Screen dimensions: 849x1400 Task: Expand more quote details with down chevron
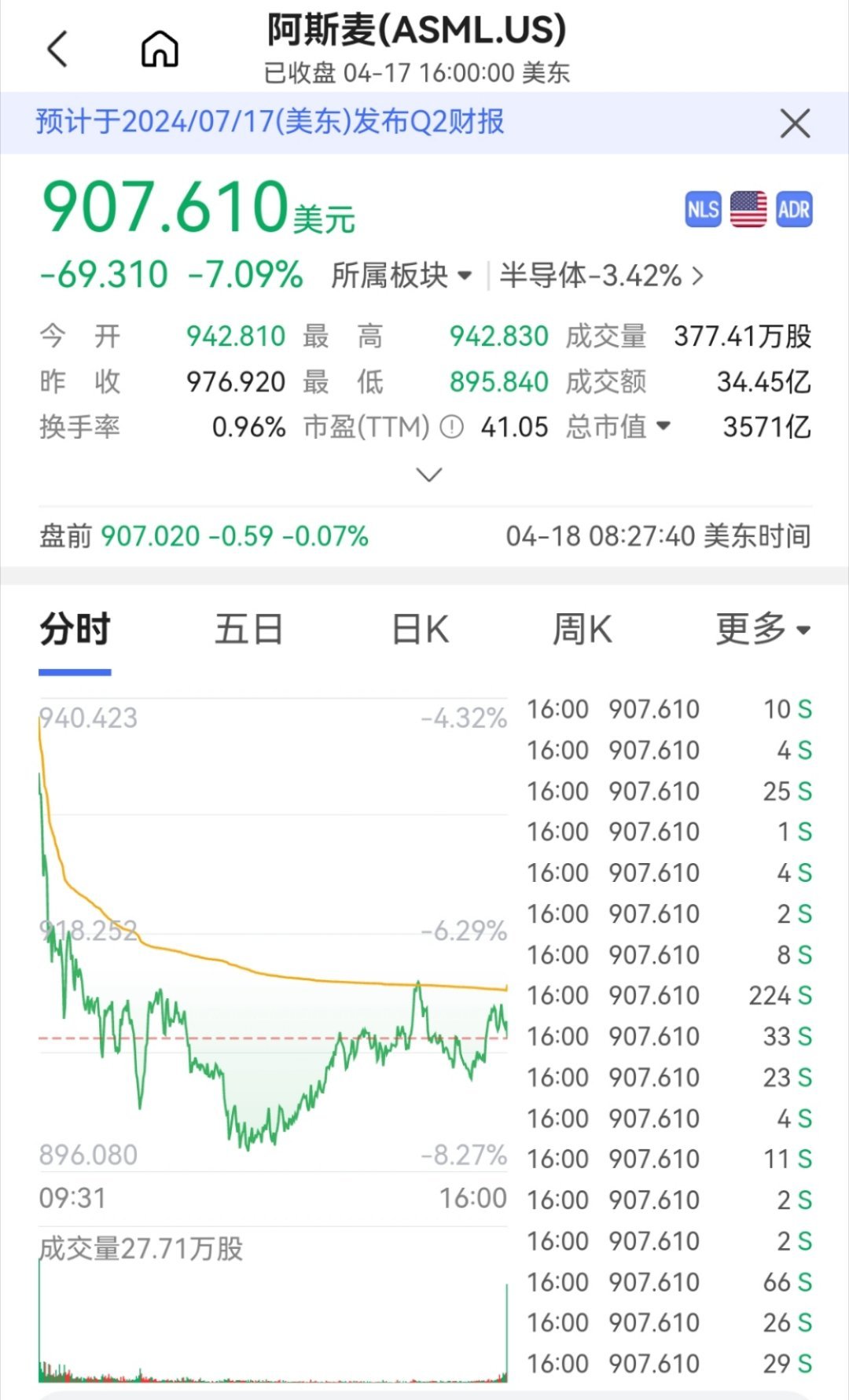pos(428,475)
